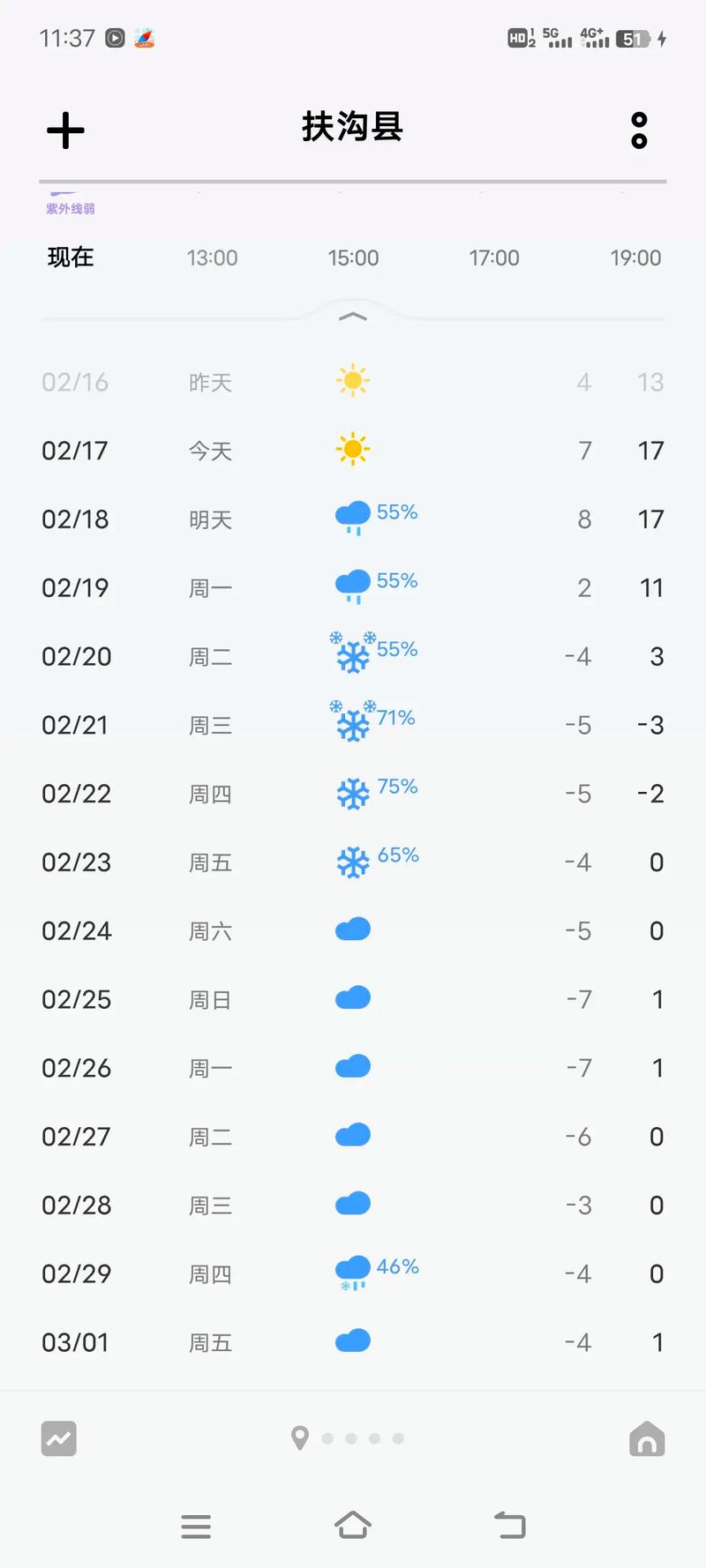Tap the add city plus button
The width and height of the screenshot is (706, 1568).
point(64,130)
